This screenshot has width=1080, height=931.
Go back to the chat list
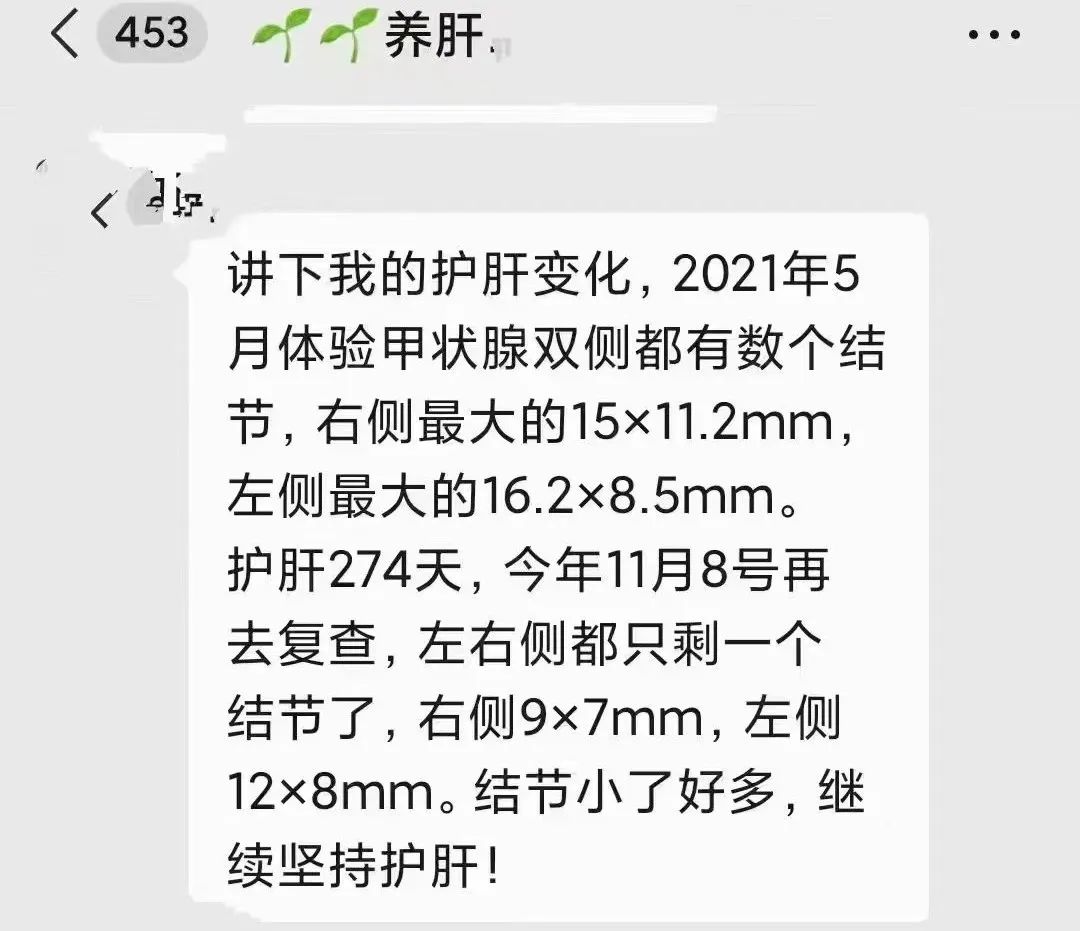(64, 36)
